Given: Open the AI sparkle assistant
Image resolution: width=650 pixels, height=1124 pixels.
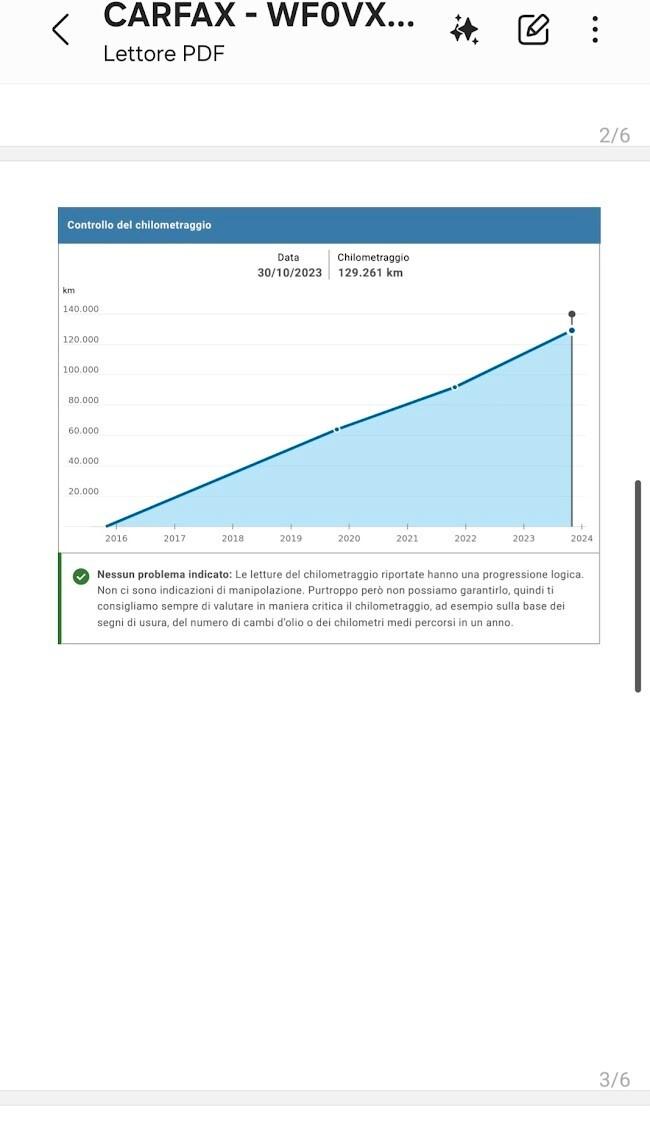Looking at the screenshot, I should coord(464,30).
